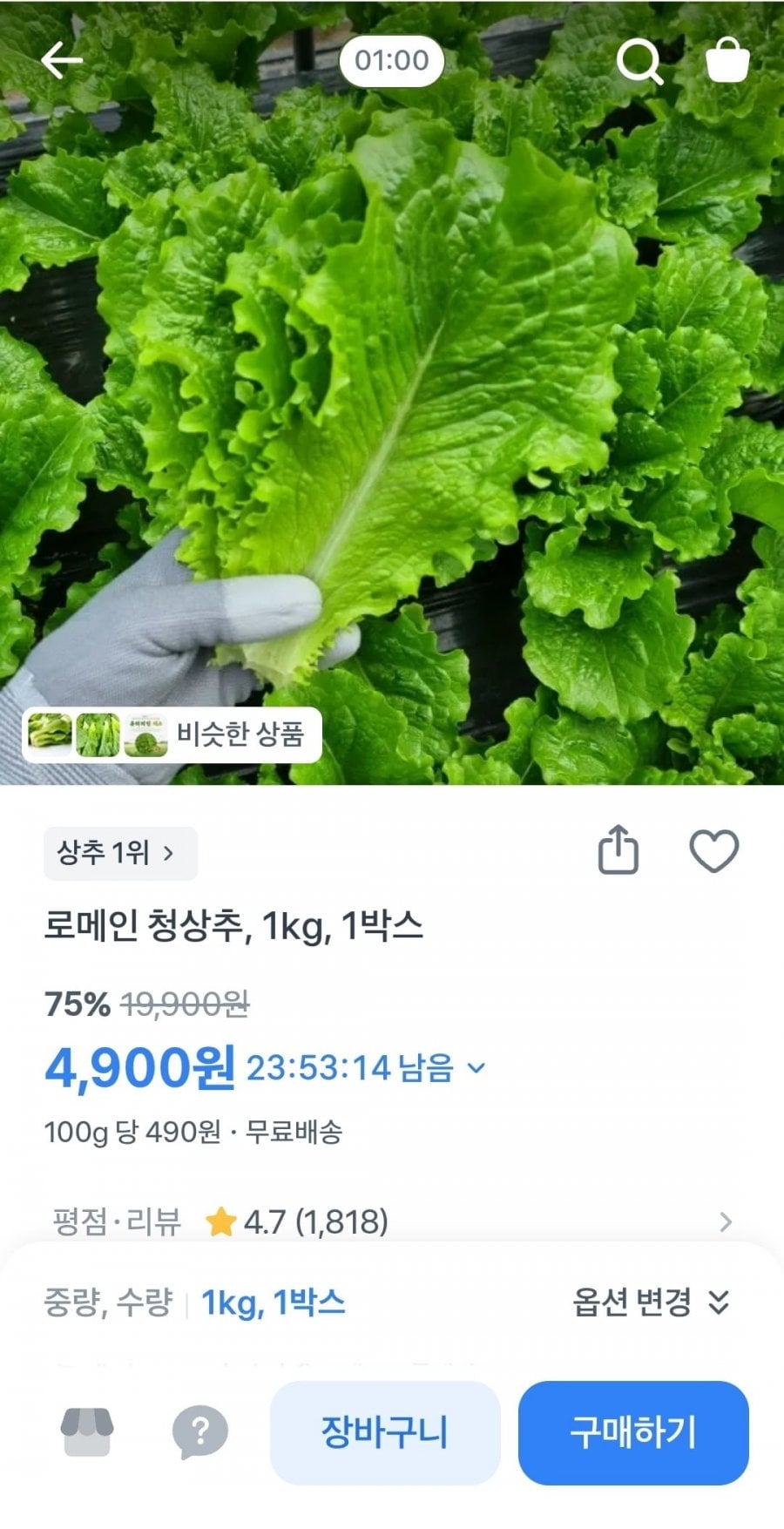Open 평점·리뷰 ratings and reviews
The height and width of the screenshot is (1529, 784).
(392, 1221)
